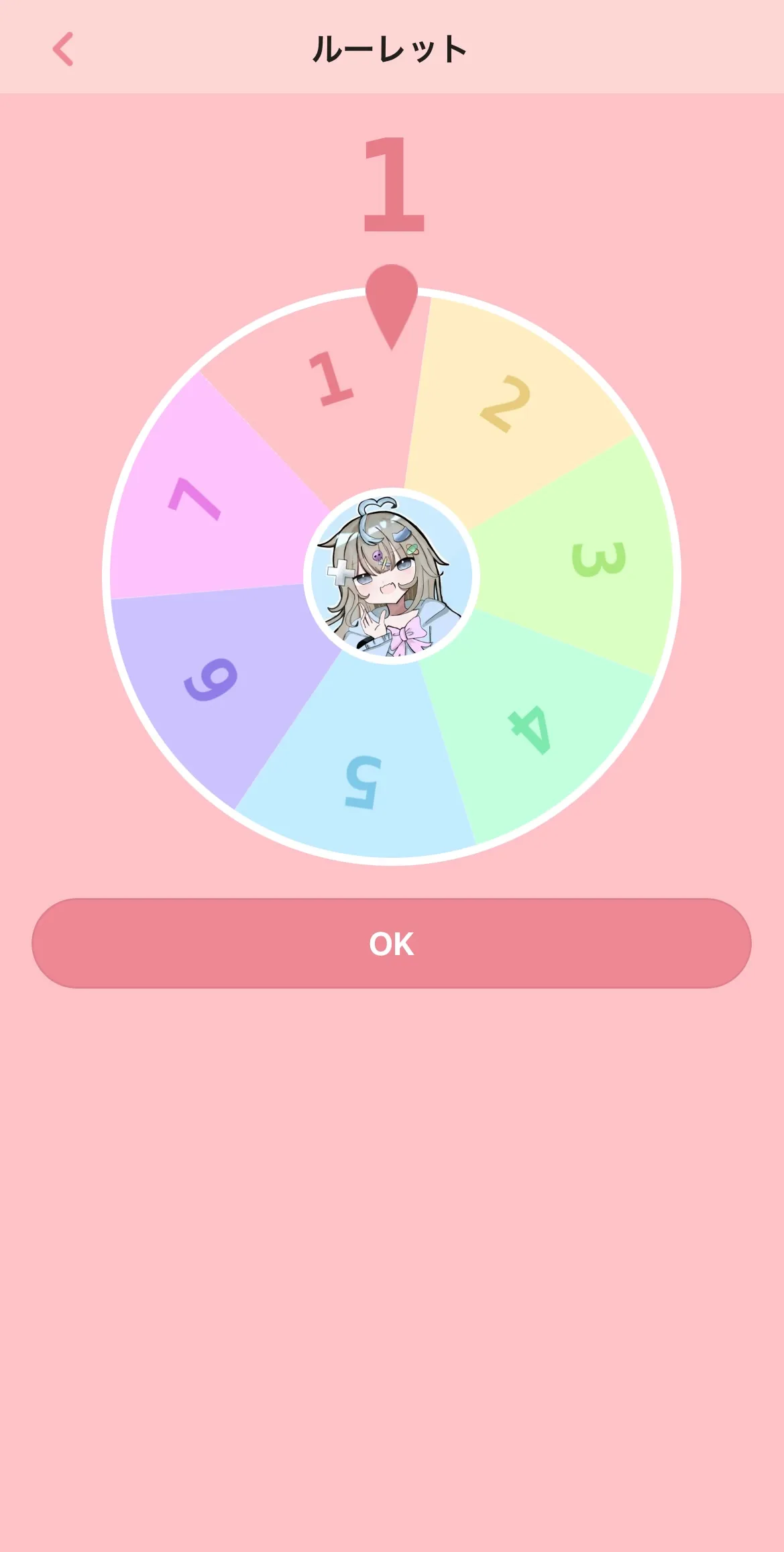Confirm the roulette result with OK
784x1552 pixels.
392,943
